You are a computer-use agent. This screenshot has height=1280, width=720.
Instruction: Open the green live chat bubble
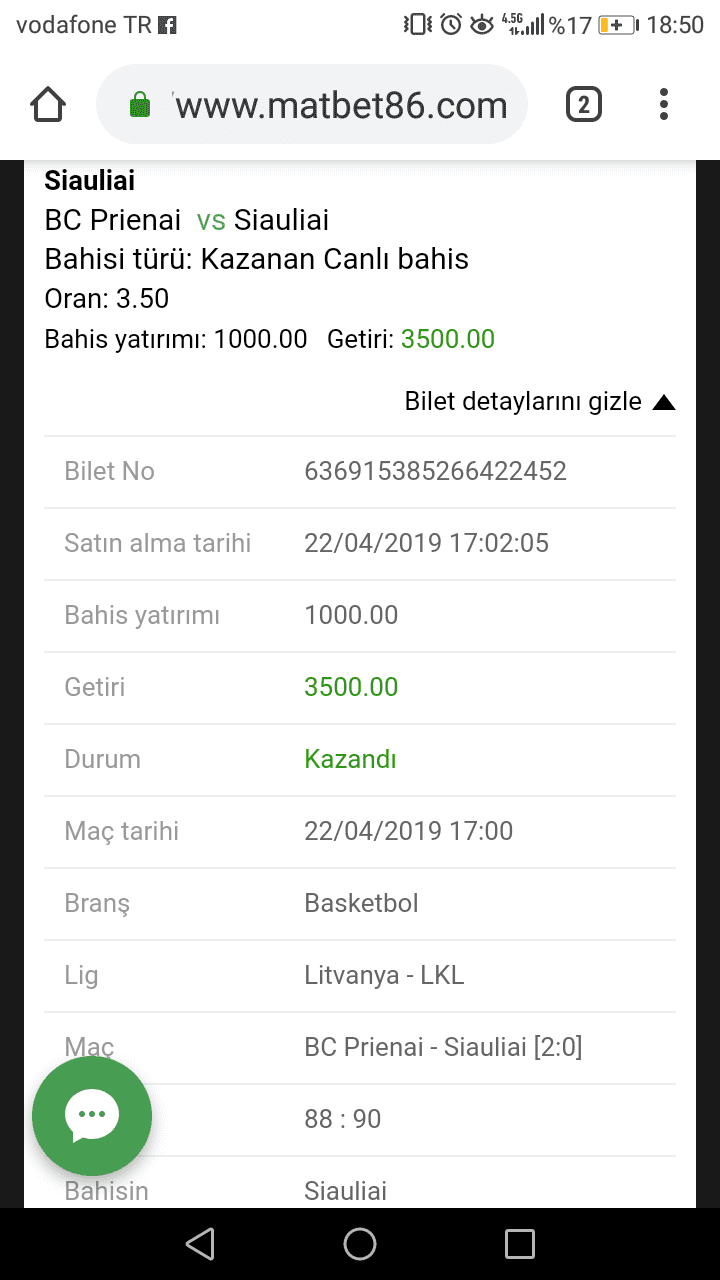coord(92,1116)
